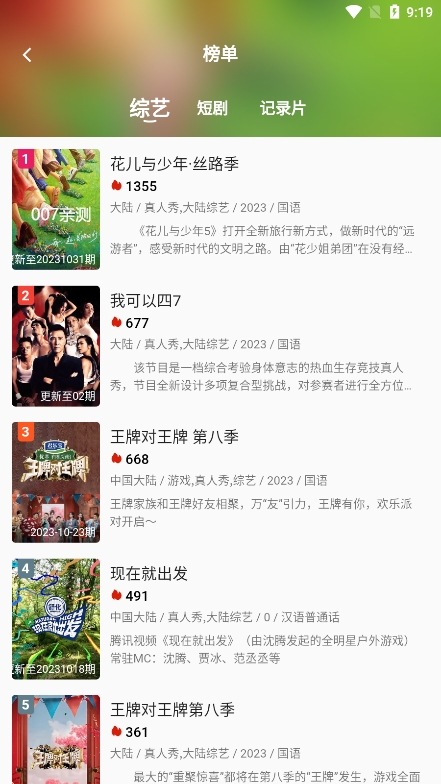Open the show 我可以四7
The height and width of the screenshot is (784, 441).
pyautogui.click(x=220, y=346)
